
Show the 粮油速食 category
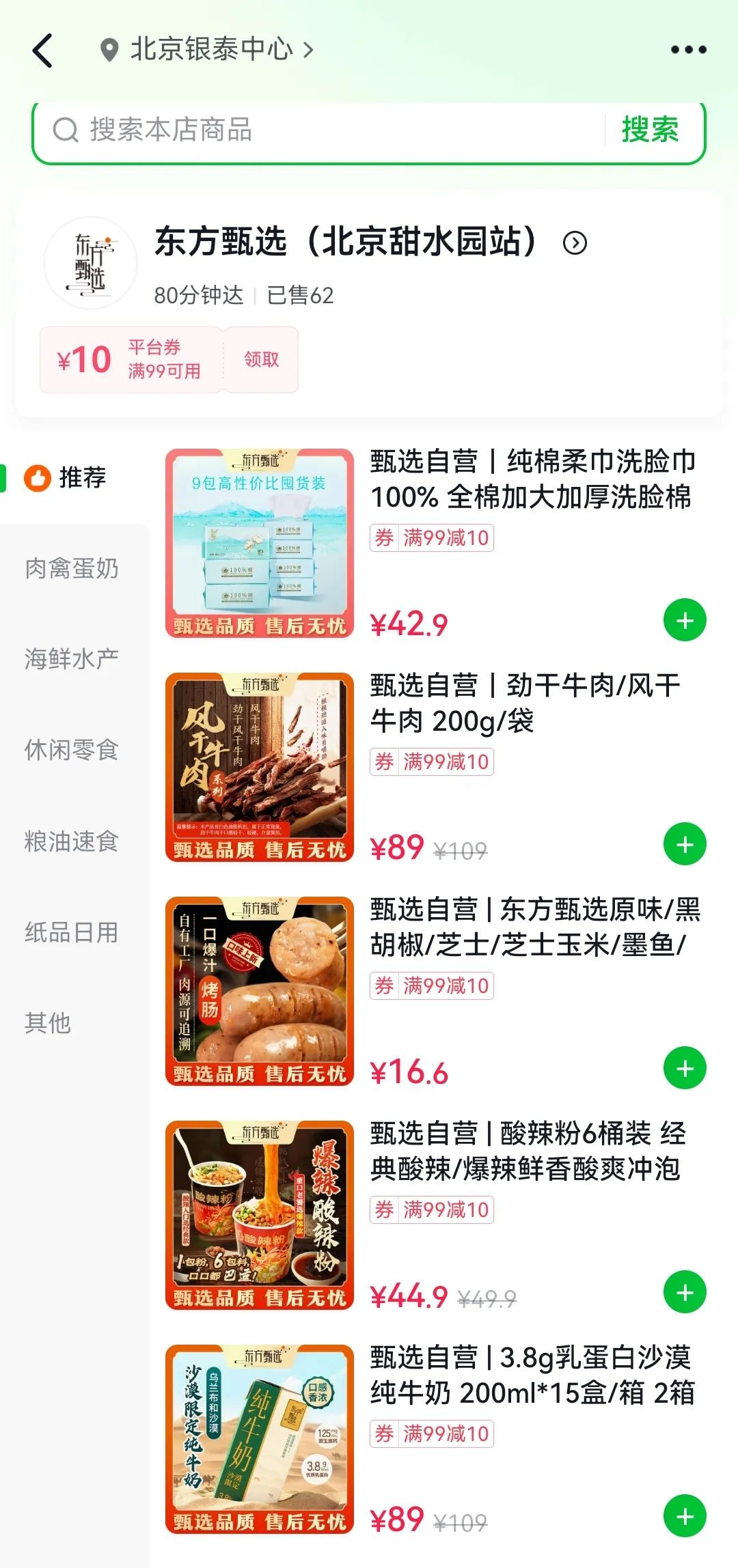(71, 841)
